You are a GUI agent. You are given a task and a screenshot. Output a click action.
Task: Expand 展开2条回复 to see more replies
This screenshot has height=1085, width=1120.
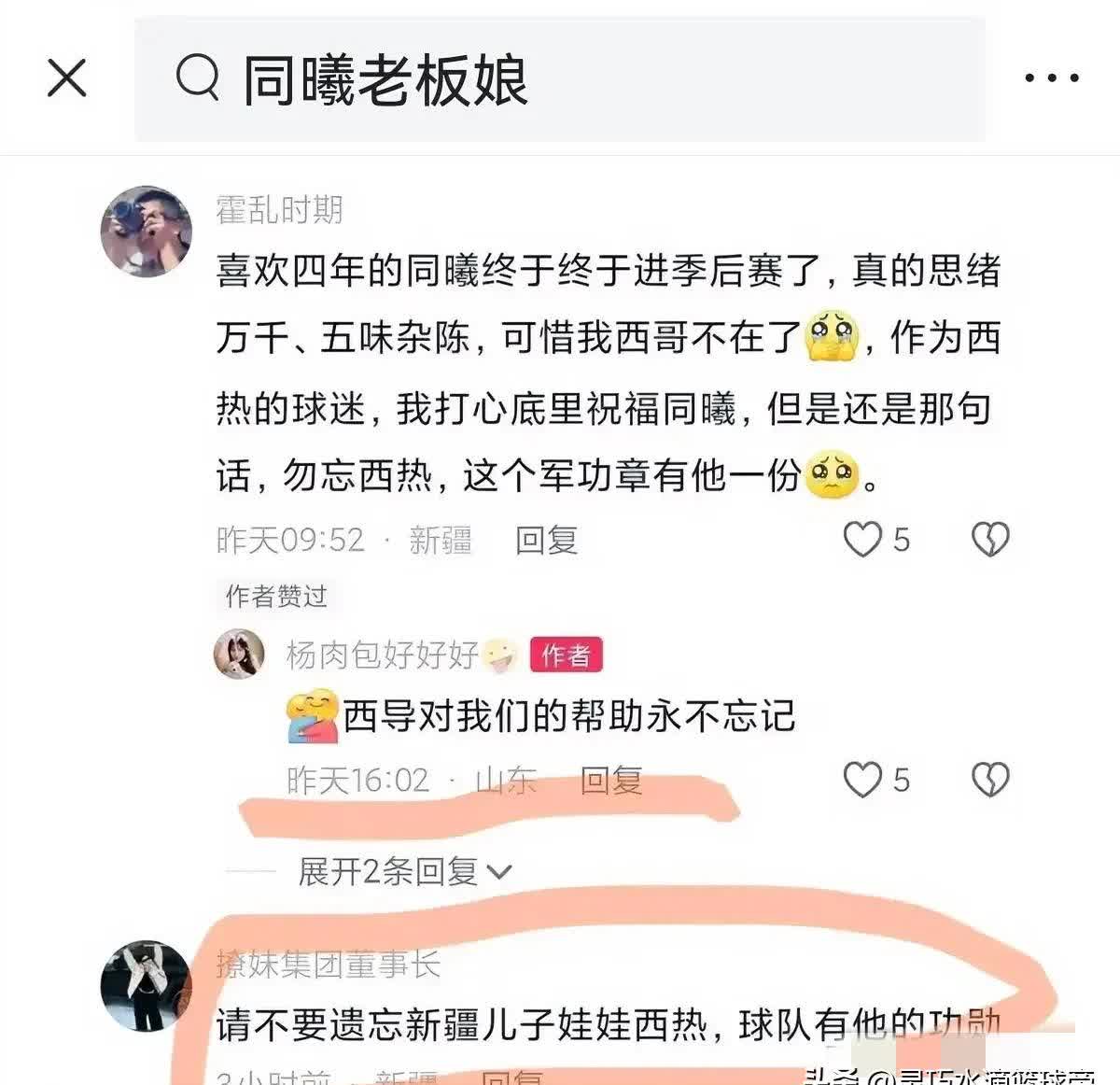[404, 872]
